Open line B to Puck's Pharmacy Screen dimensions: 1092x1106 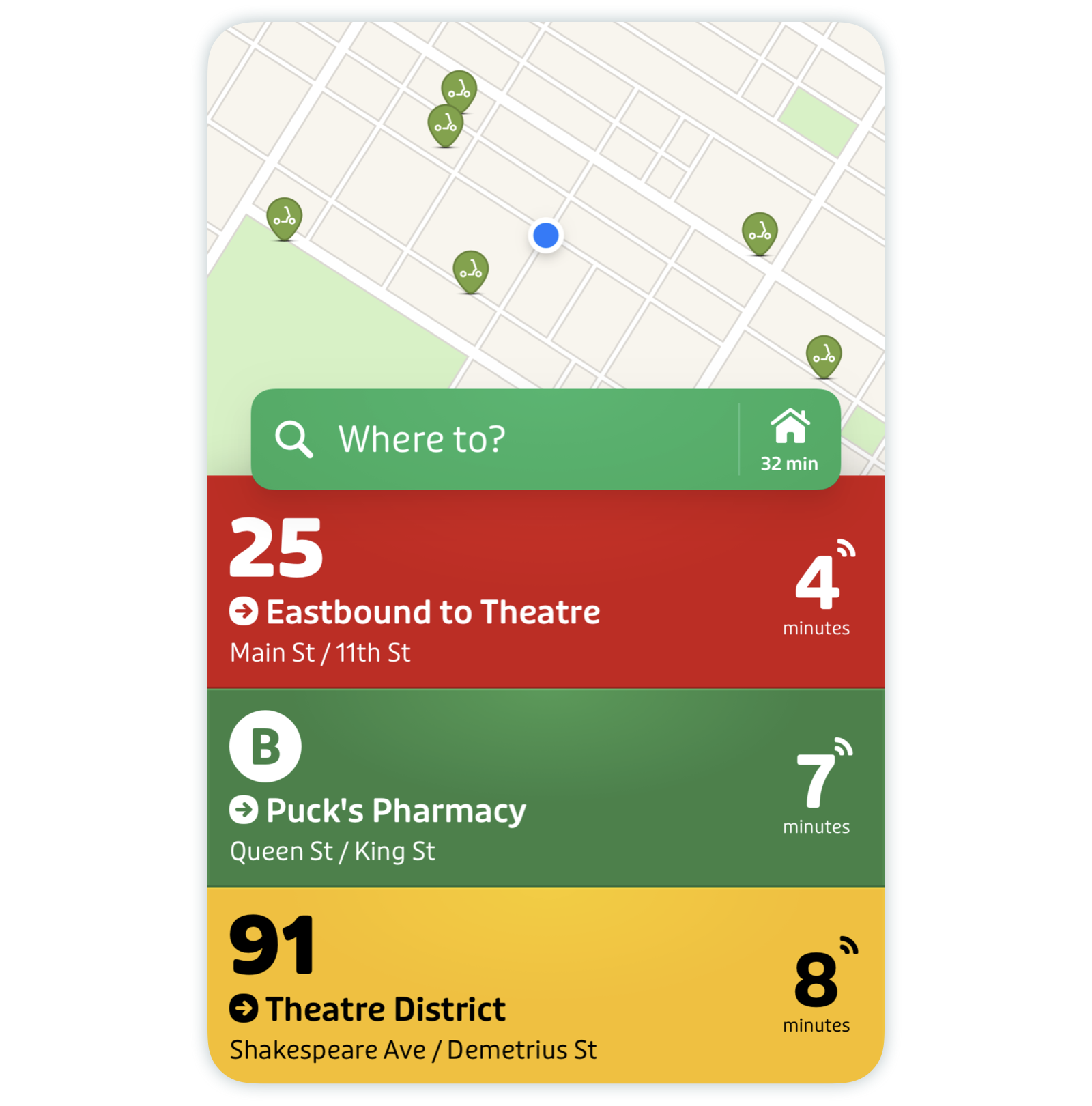[478, 789]
